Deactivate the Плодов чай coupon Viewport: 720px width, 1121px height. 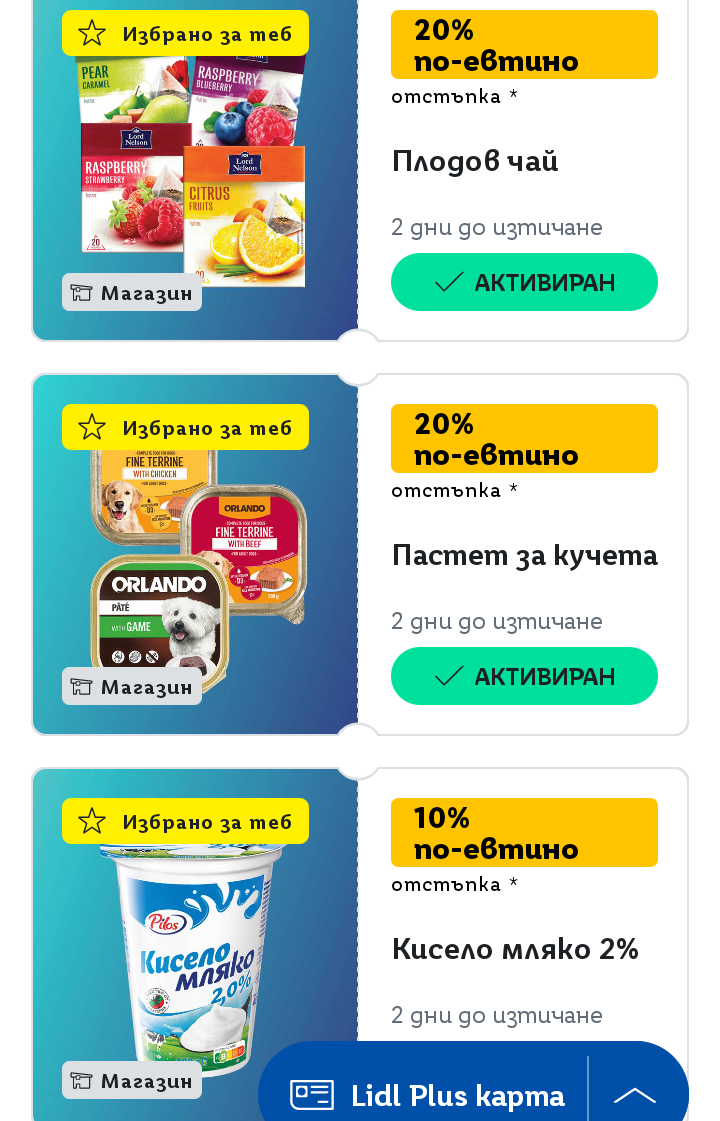[x=524, y=282]
